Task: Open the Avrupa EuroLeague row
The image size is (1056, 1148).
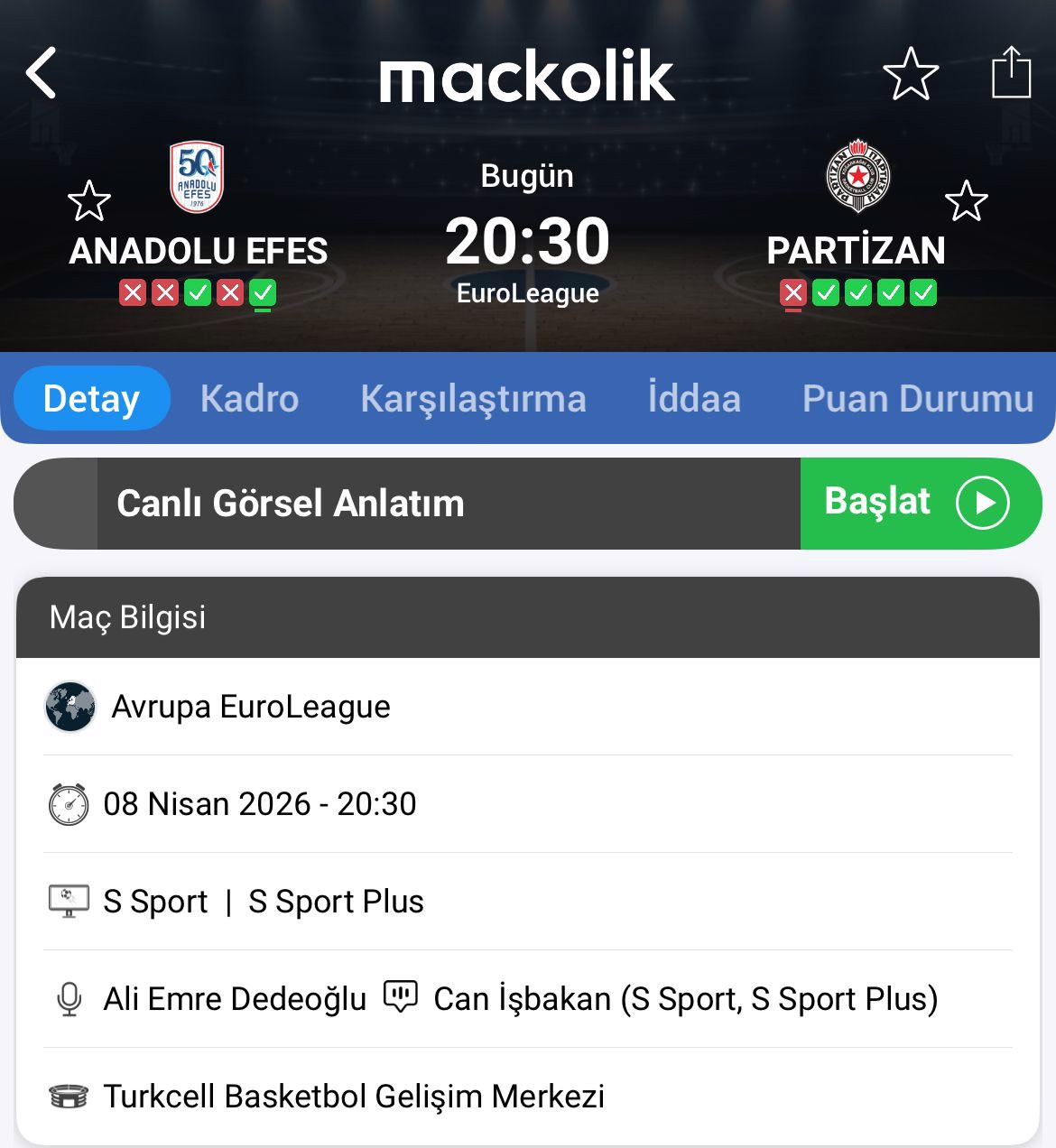Action: (527, 707)
